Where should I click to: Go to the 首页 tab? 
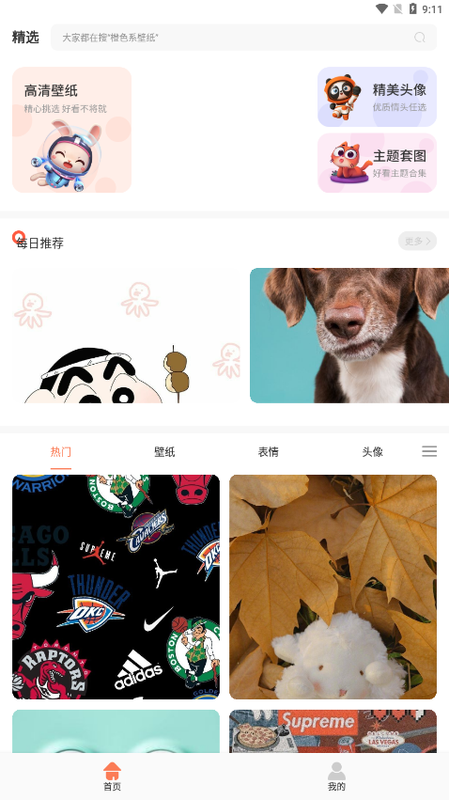[x=112, y=776]
